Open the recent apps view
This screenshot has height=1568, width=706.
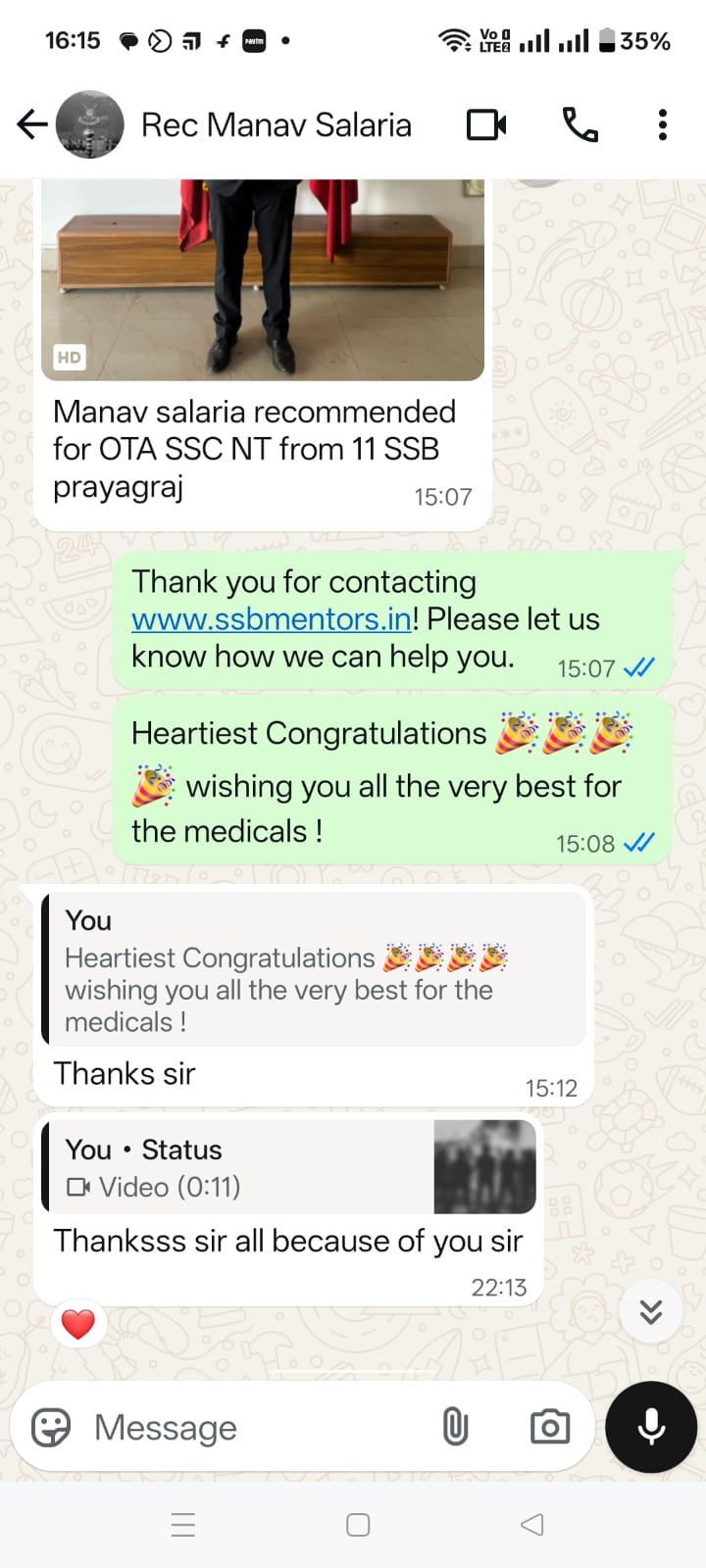click(x=183, y=1525)
